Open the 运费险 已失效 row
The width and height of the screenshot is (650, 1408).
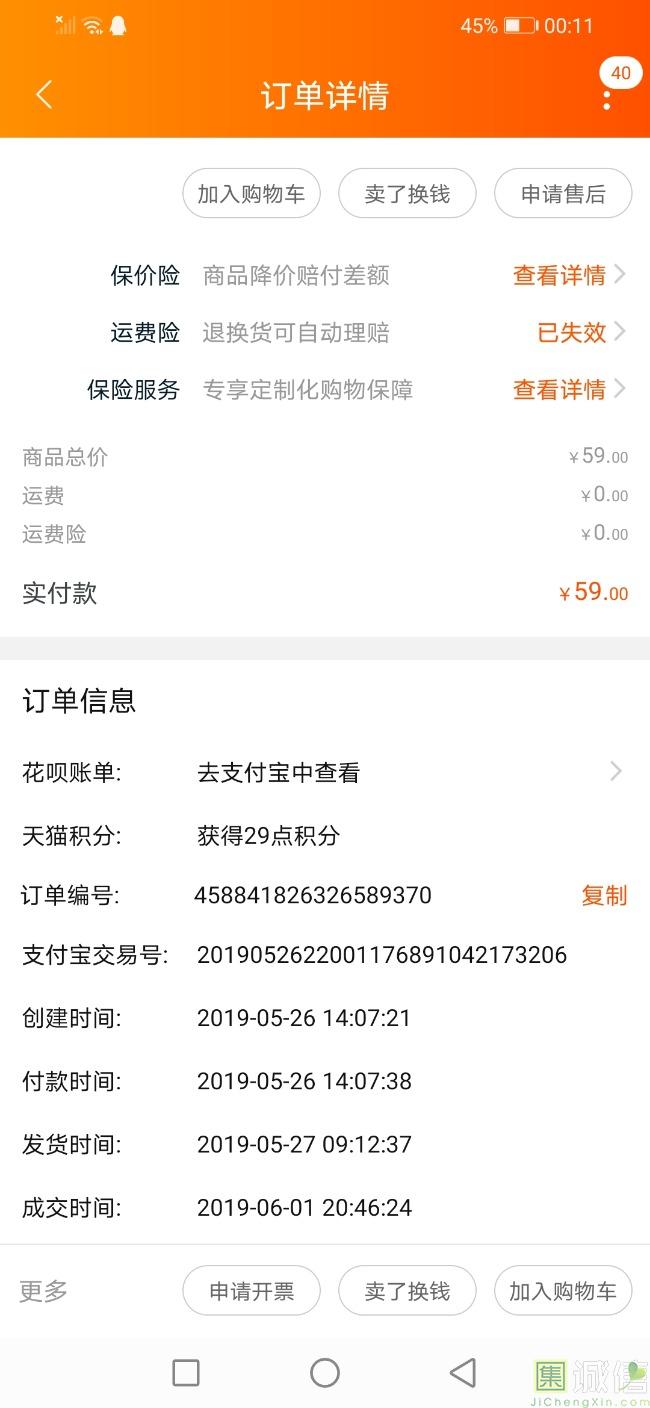pyautogui.click(x=580, y=332)
